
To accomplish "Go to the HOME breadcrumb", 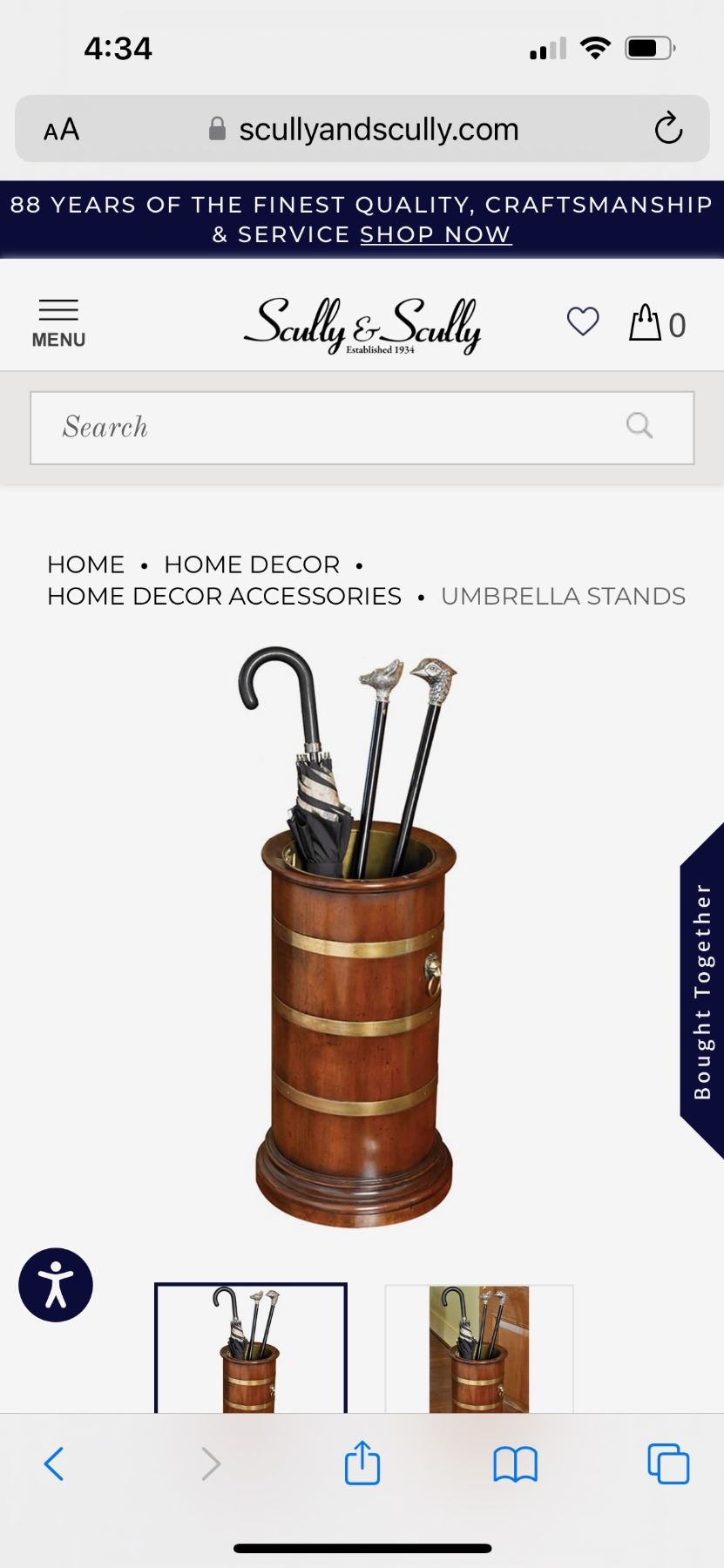I will 85,564.
